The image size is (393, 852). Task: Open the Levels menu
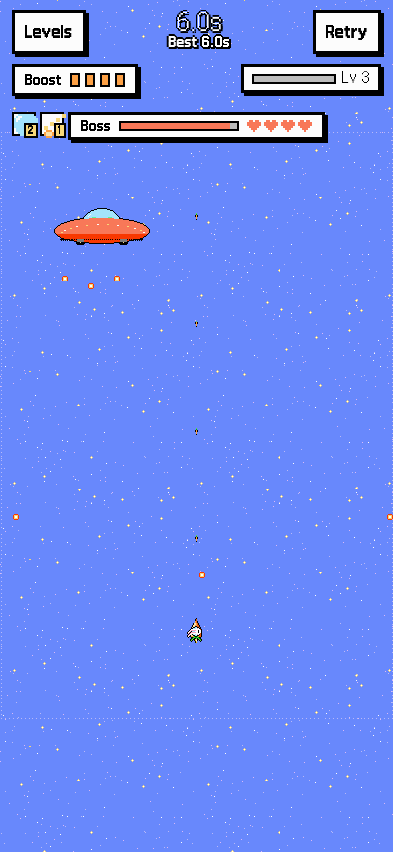(49, 32)
